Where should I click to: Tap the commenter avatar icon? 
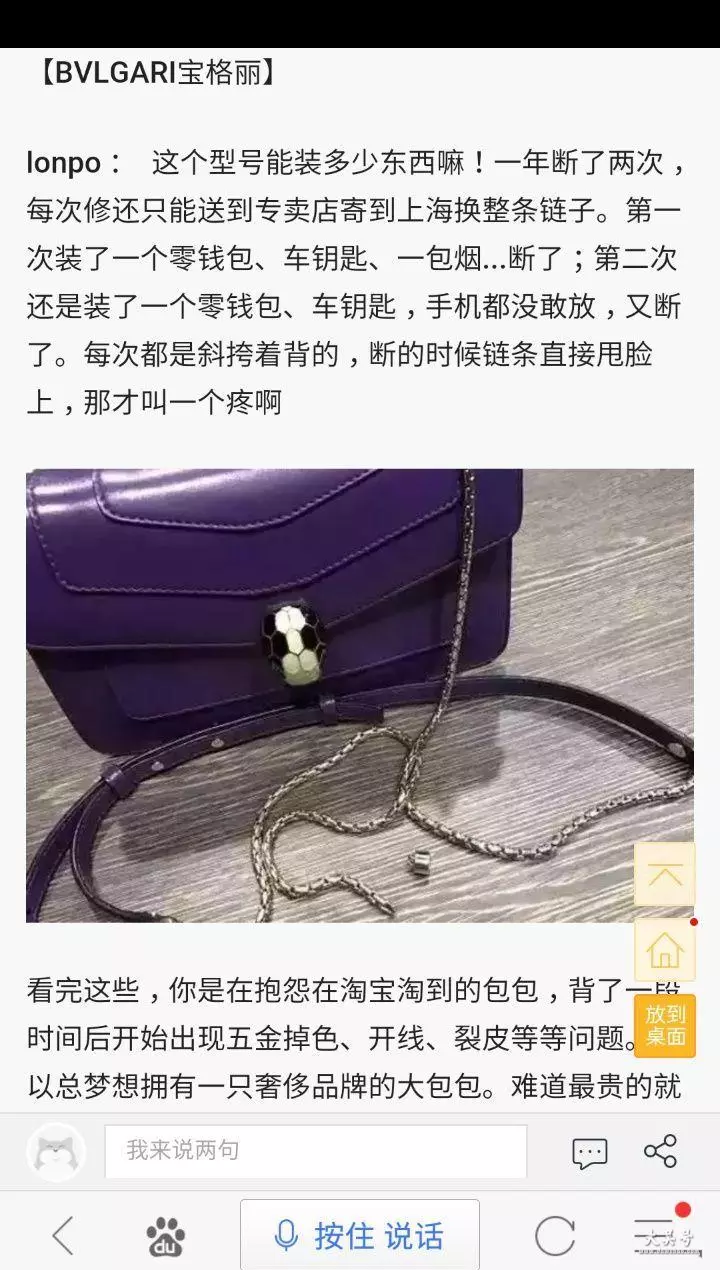[x=57, y=1152]
